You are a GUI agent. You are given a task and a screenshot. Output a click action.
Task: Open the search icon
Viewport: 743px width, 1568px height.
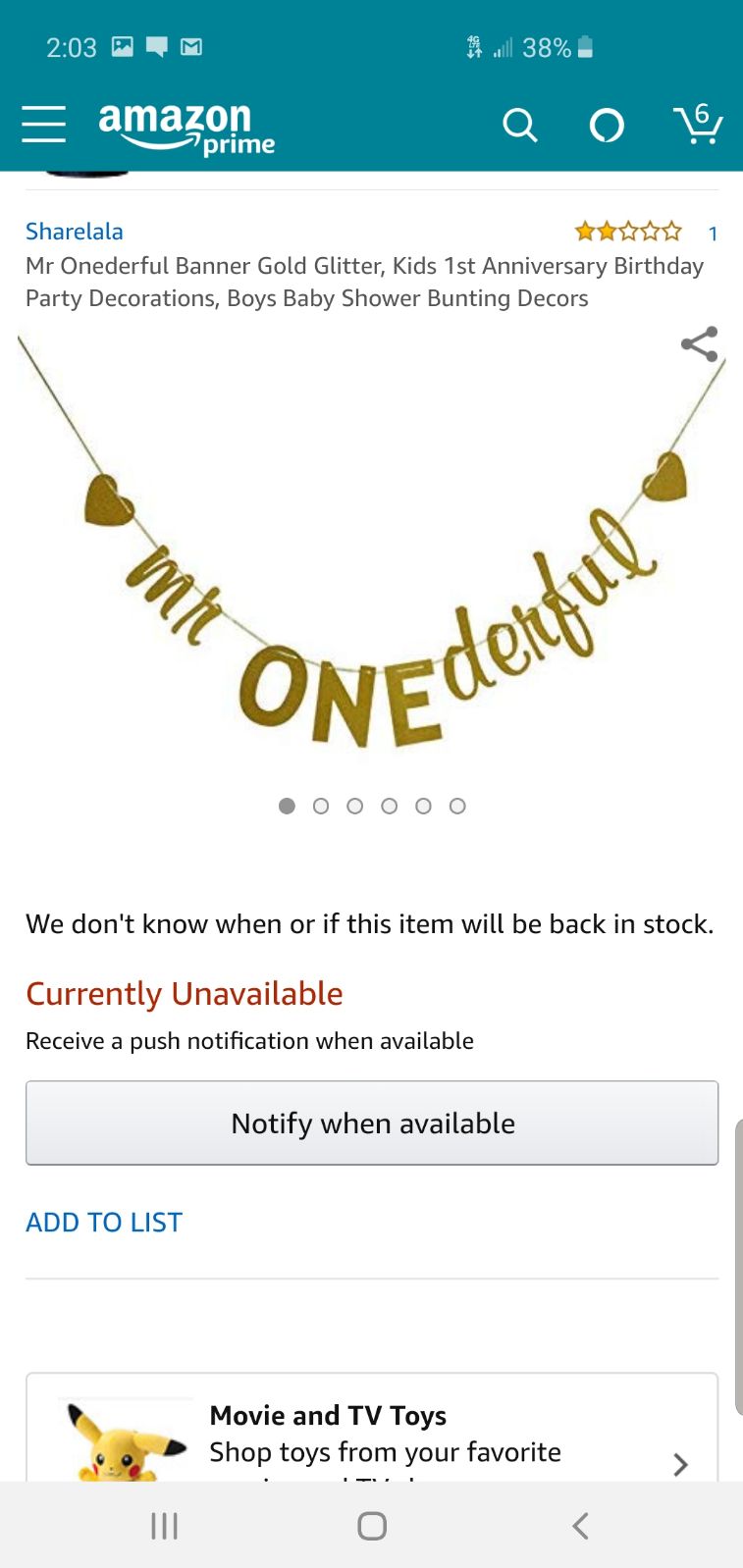point(519,126)
